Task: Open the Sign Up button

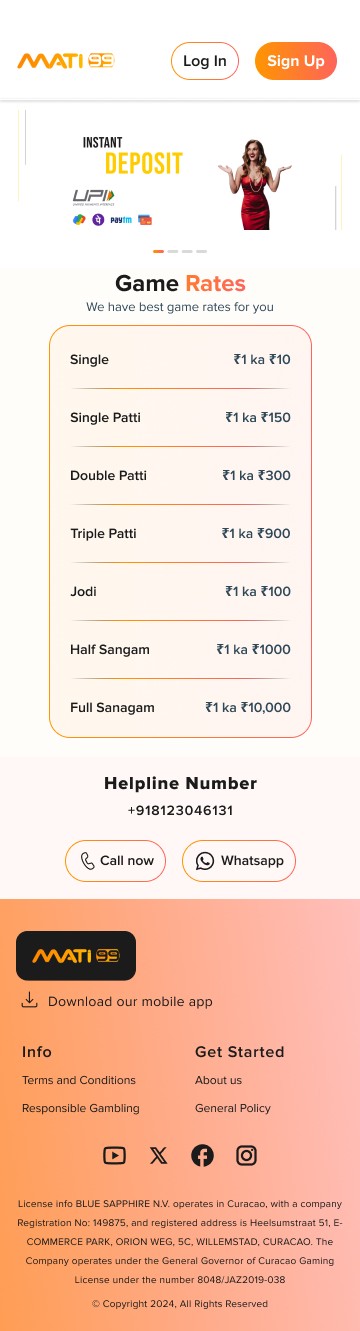Action: [296, 61]
